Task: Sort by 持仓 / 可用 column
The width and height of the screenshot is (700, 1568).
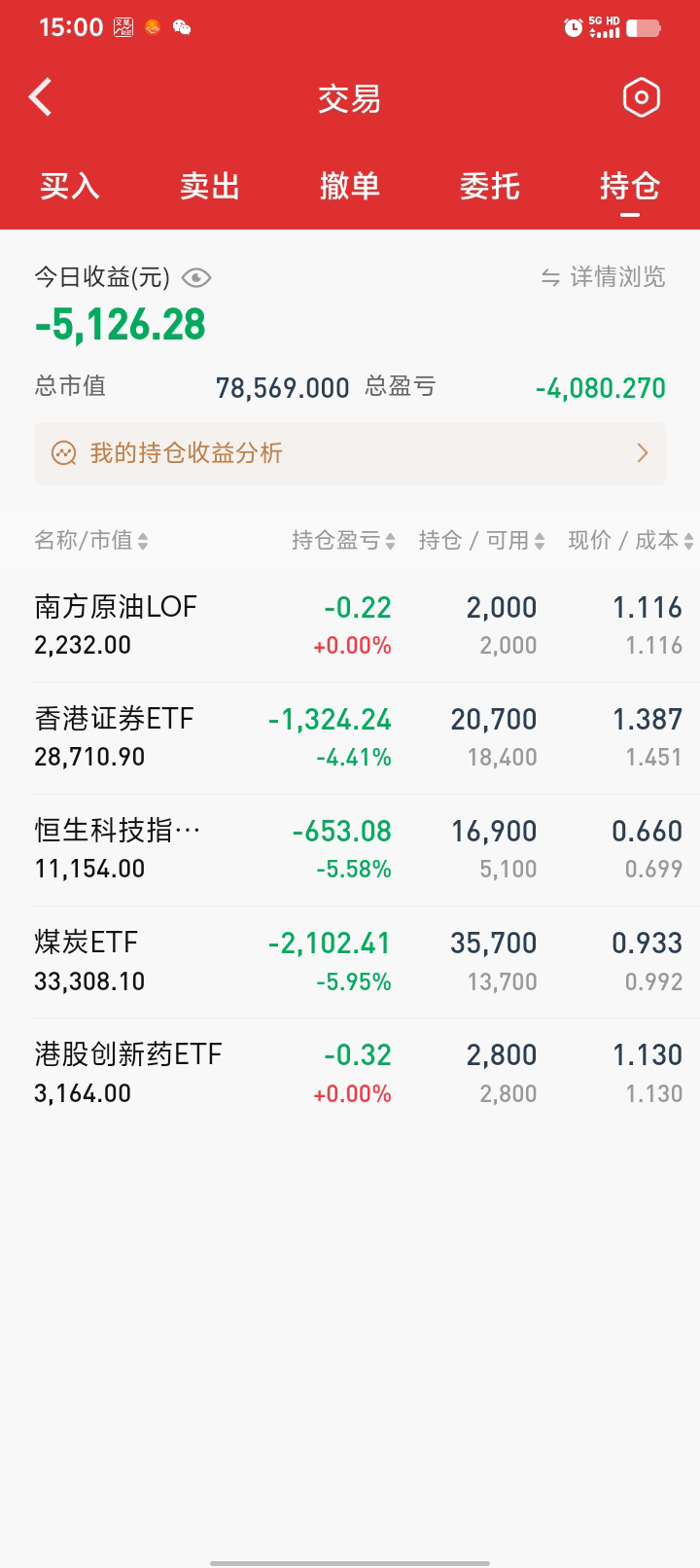Action: point(481,541)
